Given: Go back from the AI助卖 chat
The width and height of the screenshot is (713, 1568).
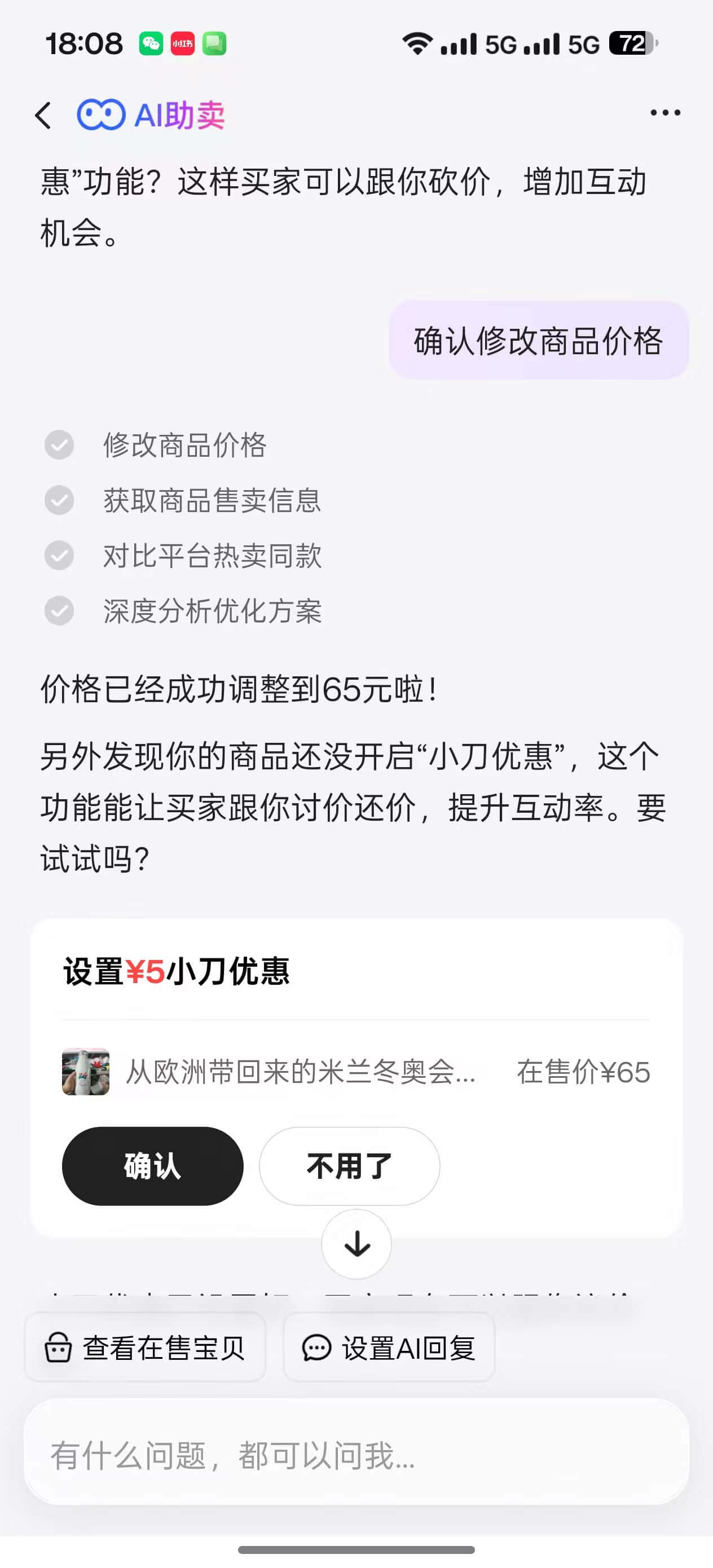Looking at the screenshot, I should coord(43,115).
